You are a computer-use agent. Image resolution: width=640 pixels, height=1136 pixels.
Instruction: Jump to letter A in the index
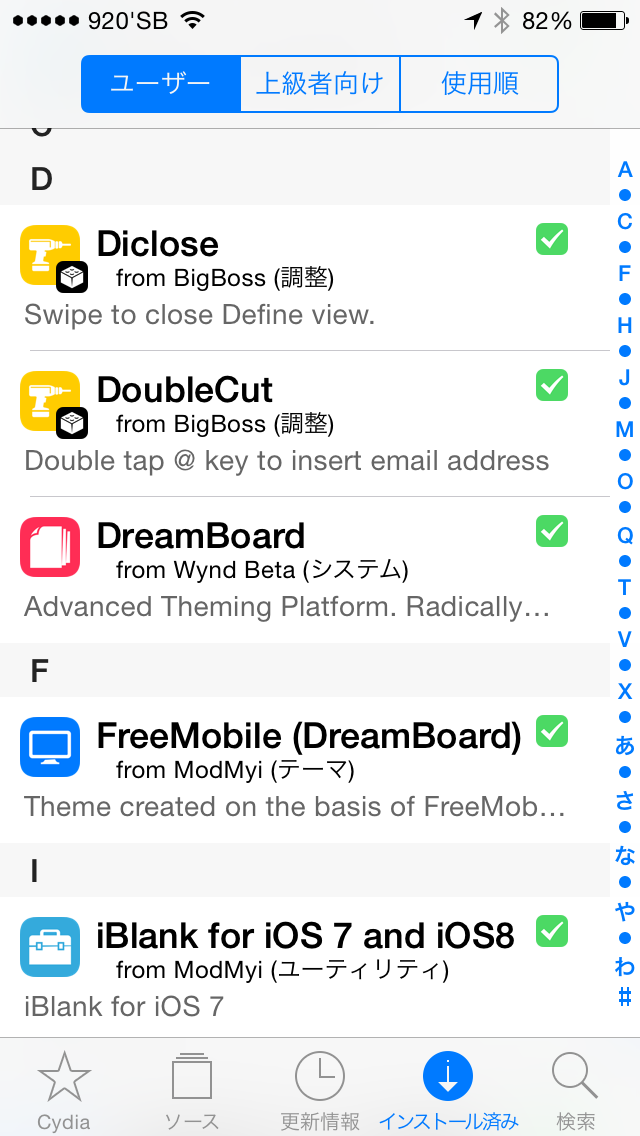click(624, 170)
